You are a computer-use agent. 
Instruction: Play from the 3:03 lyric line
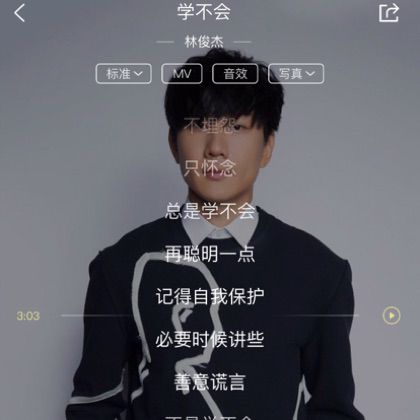click(x=391, y=315)
